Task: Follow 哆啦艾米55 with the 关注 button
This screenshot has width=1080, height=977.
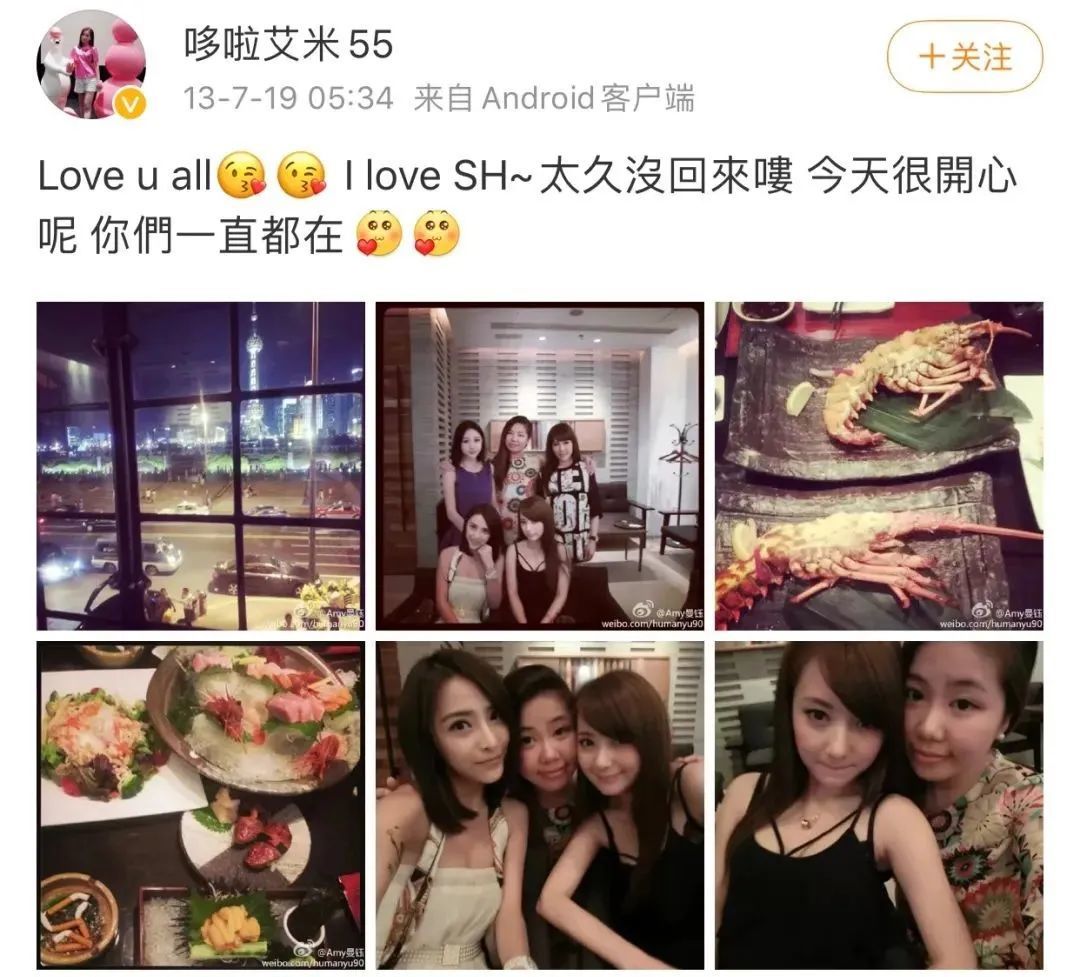Action: coord(964,57)
